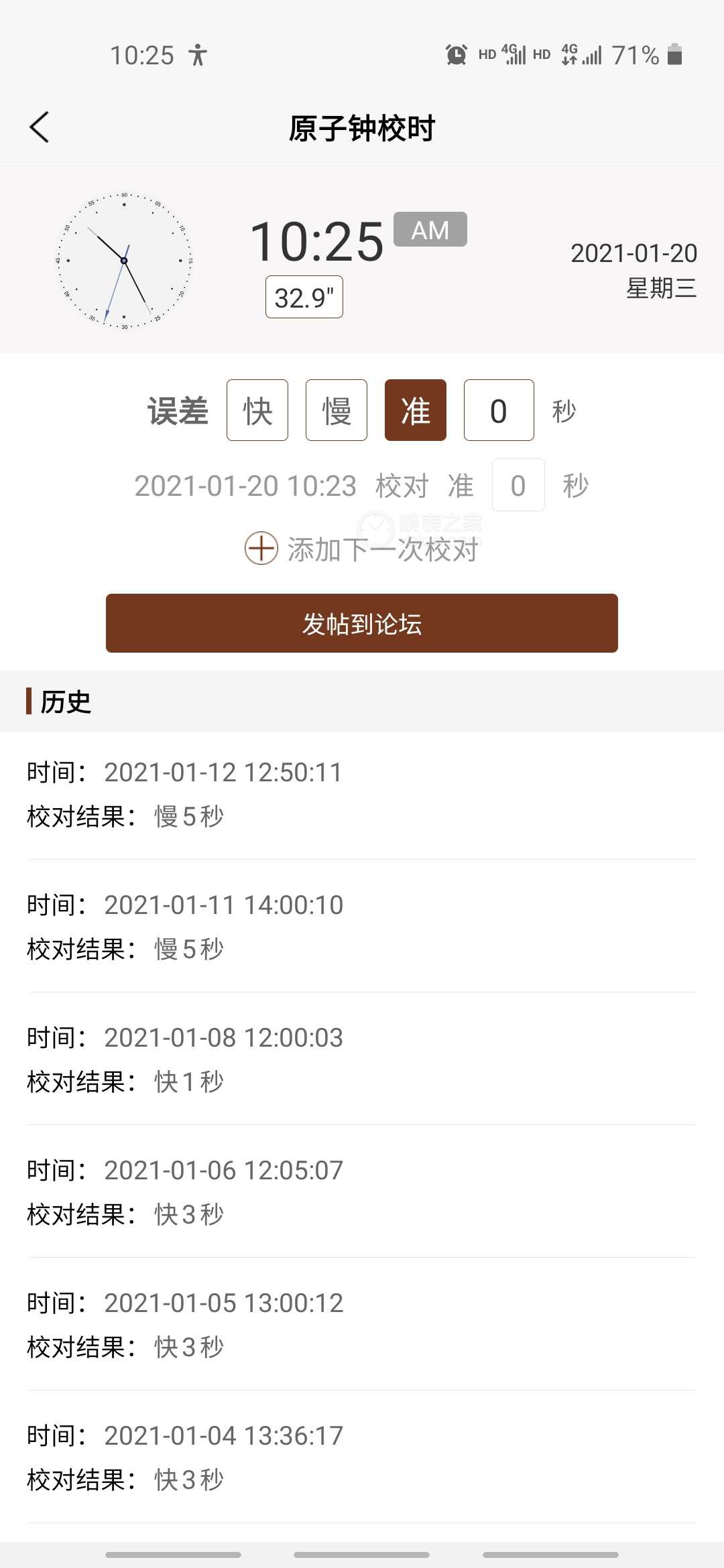The width and height of the screenshot is (724, 1568).
Task: Go back using the top-left arrow
Action: (x=40, y=127)
